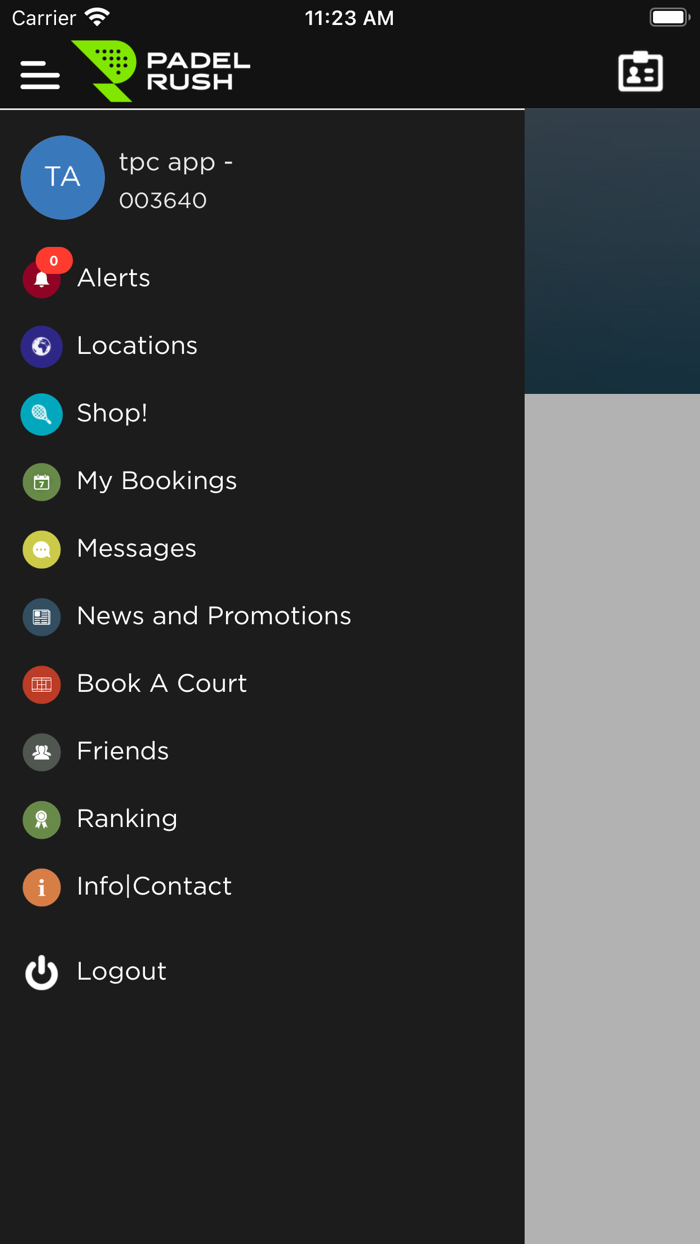Open the membership card icon
The height and width of the screenshot is (1244, 700).
coord(640,73)
